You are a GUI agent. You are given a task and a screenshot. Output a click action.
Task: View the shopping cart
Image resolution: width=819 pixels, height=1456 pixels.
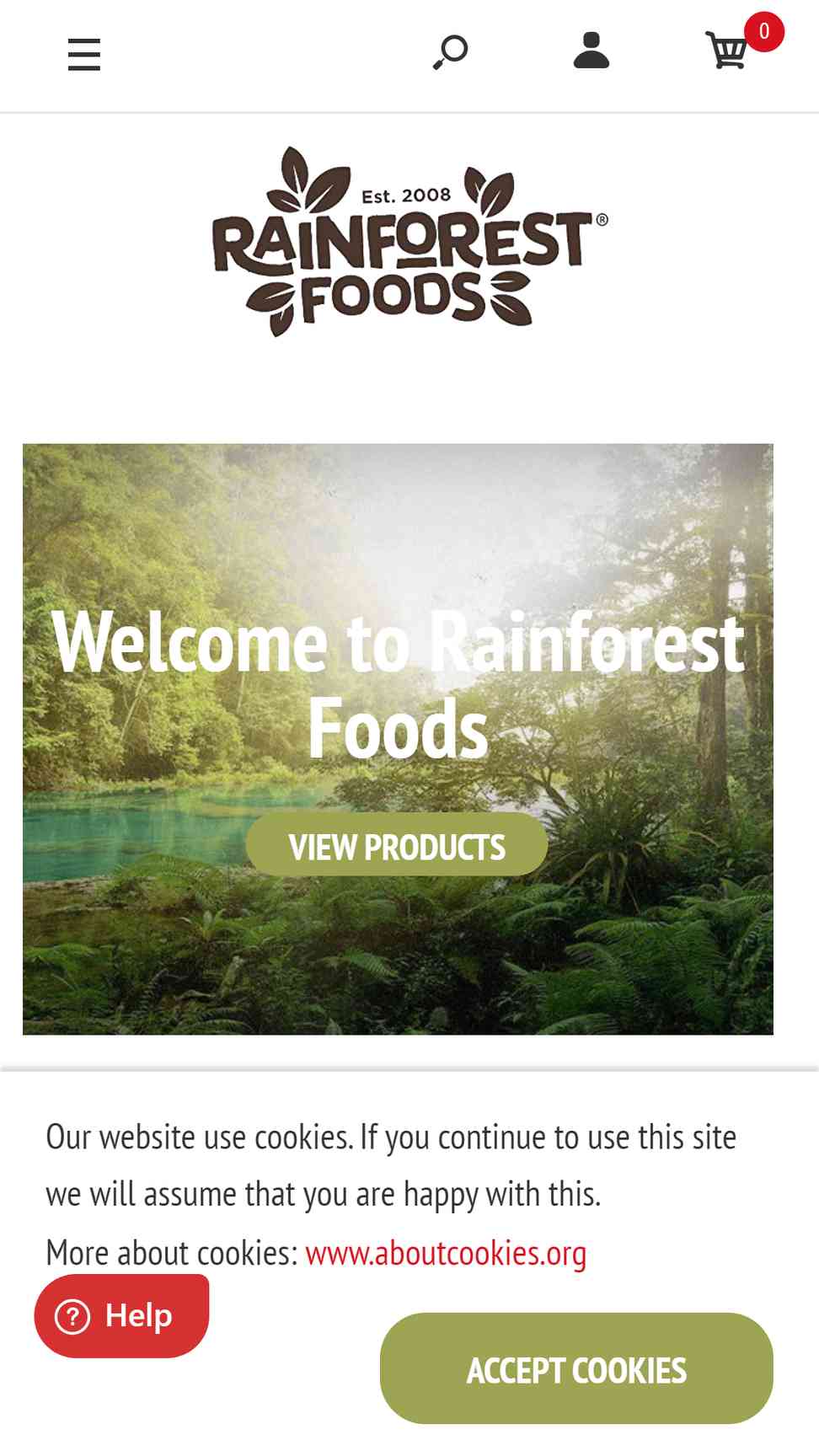point(726,51)
